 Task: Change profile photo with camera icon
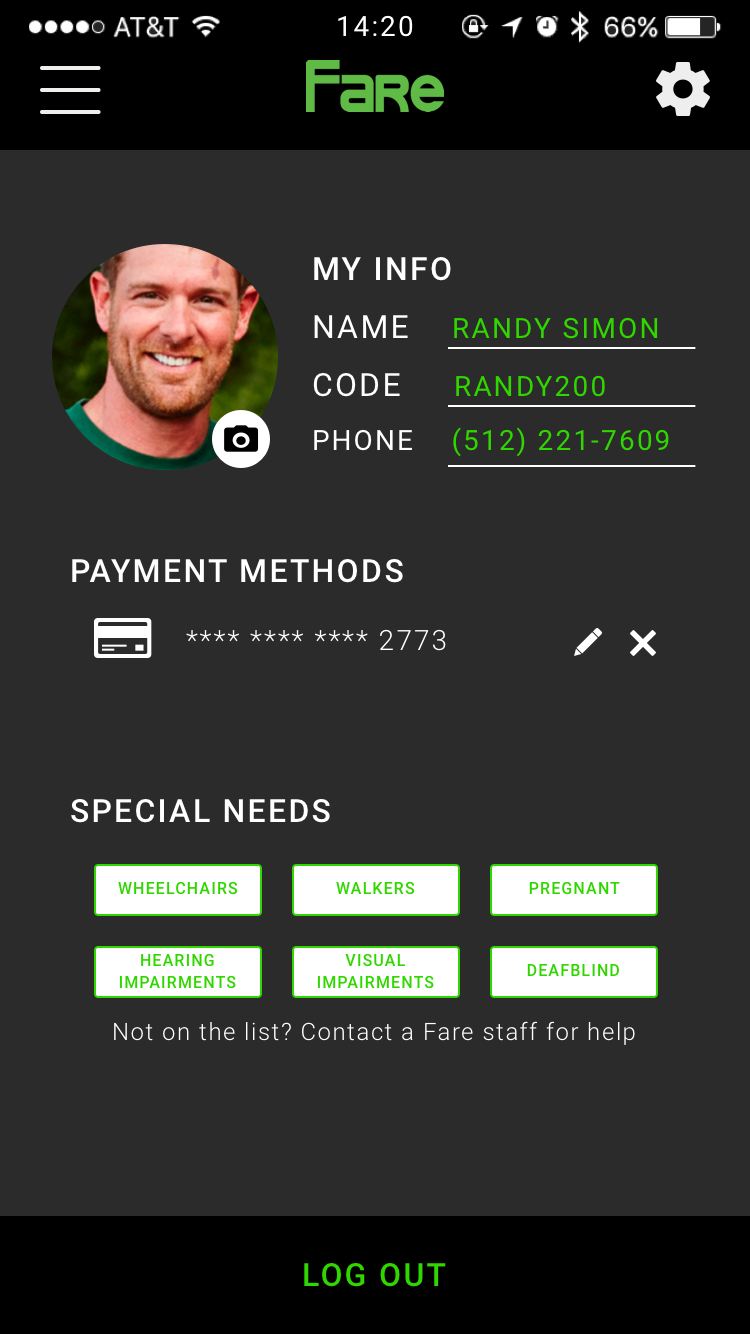click(241, 439)
